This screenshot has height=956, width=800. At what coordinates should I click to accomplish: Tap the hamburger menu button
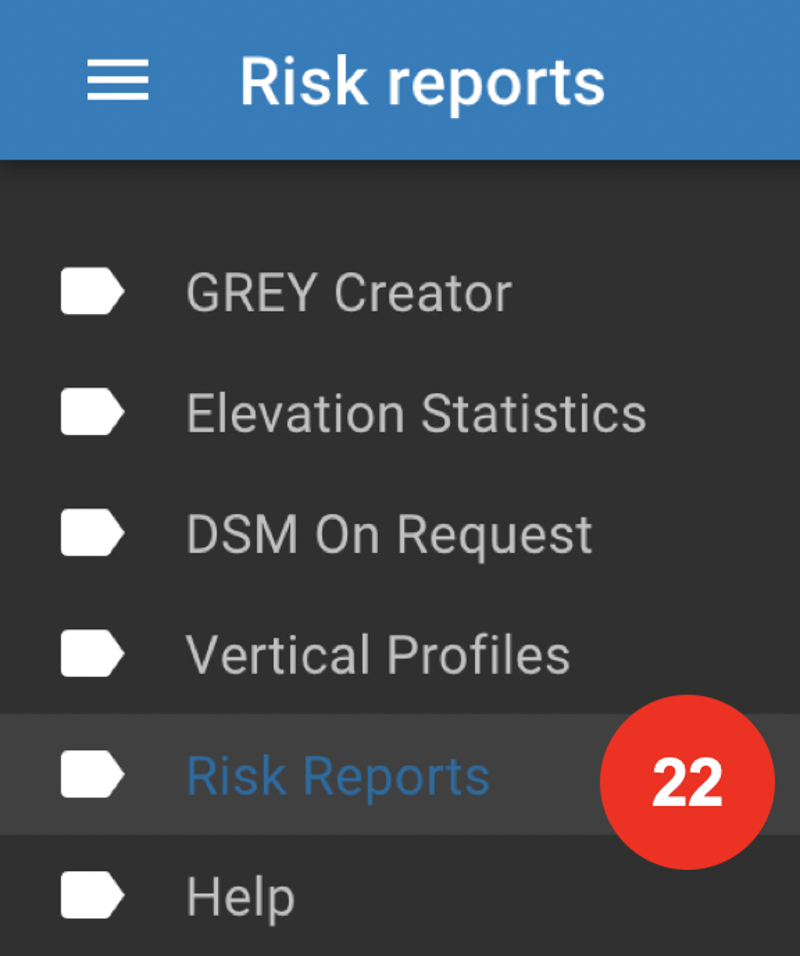118,80
